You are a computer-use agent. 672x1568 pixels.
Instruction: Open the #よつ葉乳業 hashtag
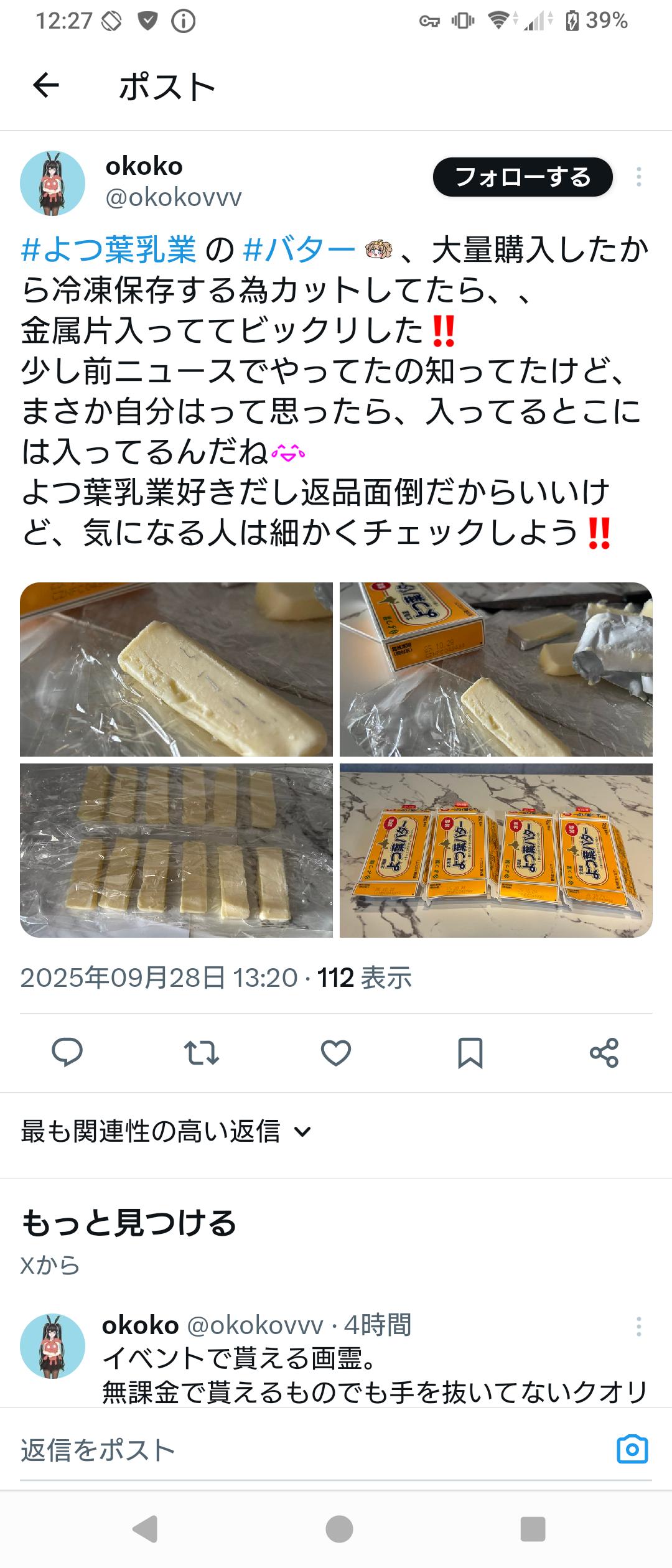click(x=109, y=250)
